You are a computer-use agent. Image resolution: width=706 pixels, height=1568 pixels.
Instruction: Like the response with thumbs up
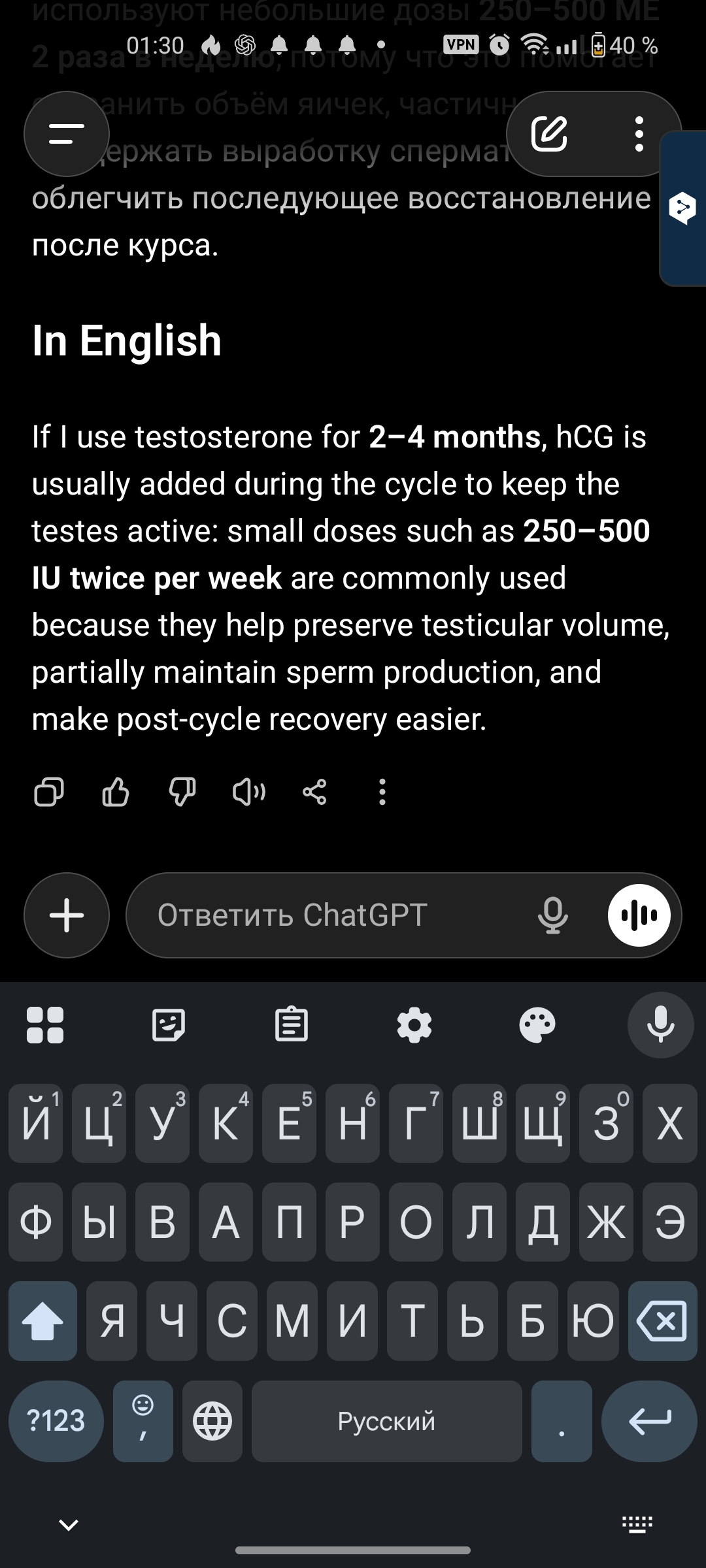coord(116,792)
